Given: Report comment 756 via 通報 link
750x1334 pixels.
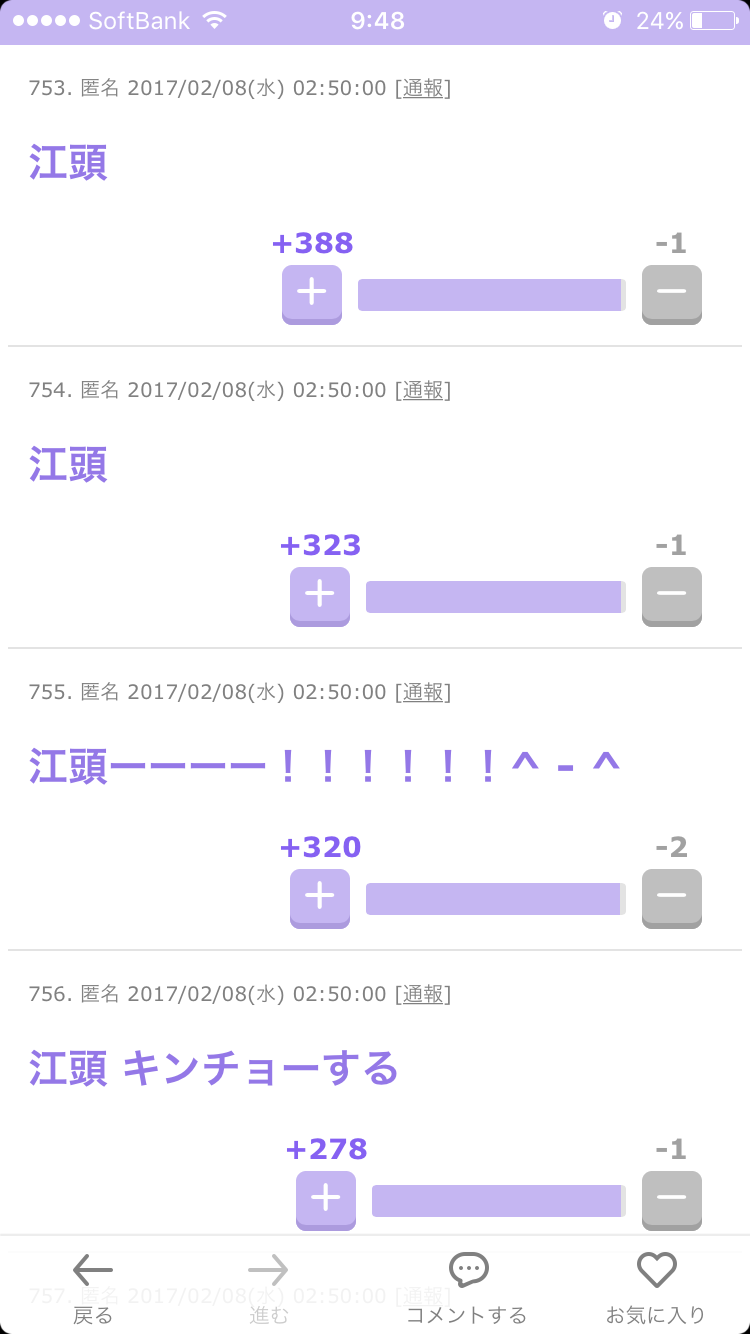Looking at the screenshot, I should 423,994.
